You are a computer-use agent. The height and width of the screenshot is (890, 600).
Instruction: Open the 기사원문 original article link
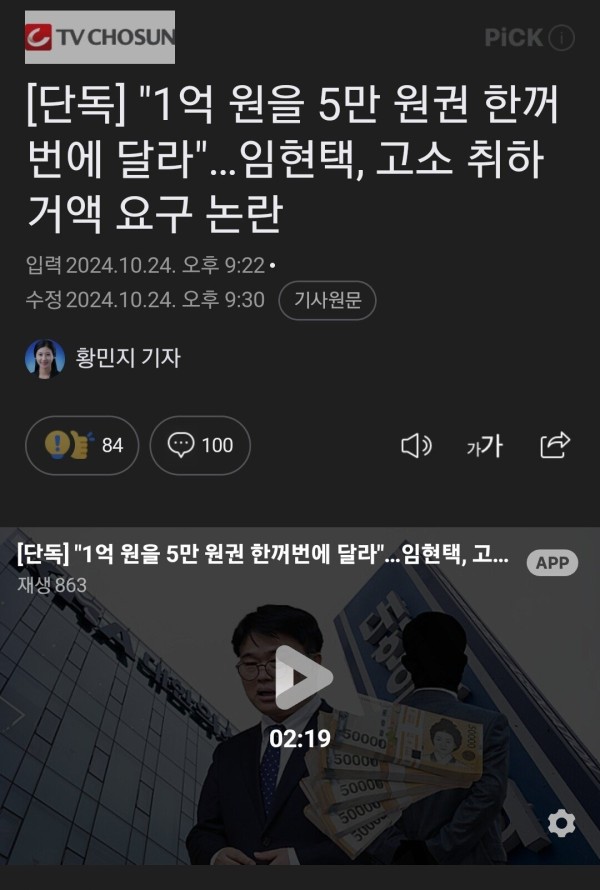(x=328, y=299)
